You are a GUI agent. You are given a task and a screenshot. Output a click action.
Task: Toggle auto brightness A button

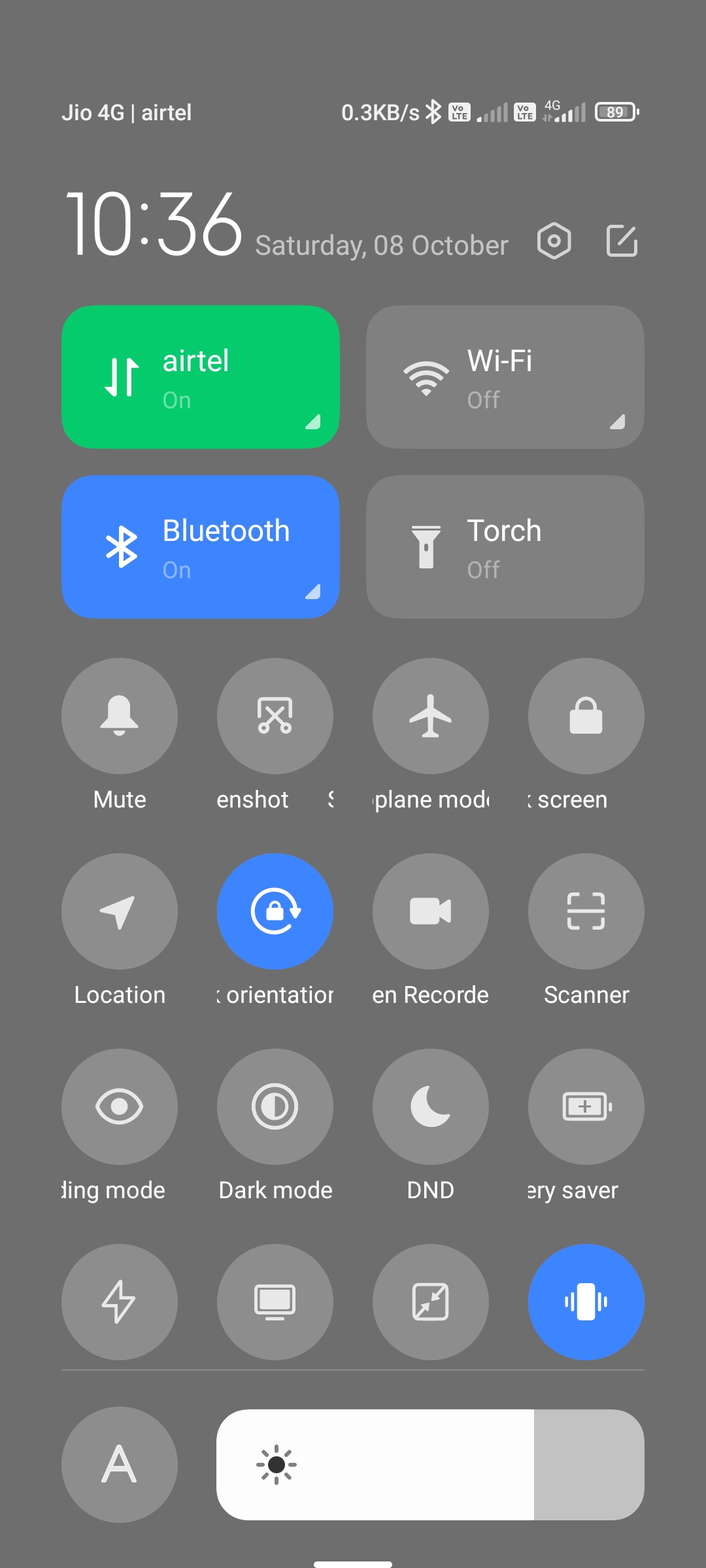120,1465
